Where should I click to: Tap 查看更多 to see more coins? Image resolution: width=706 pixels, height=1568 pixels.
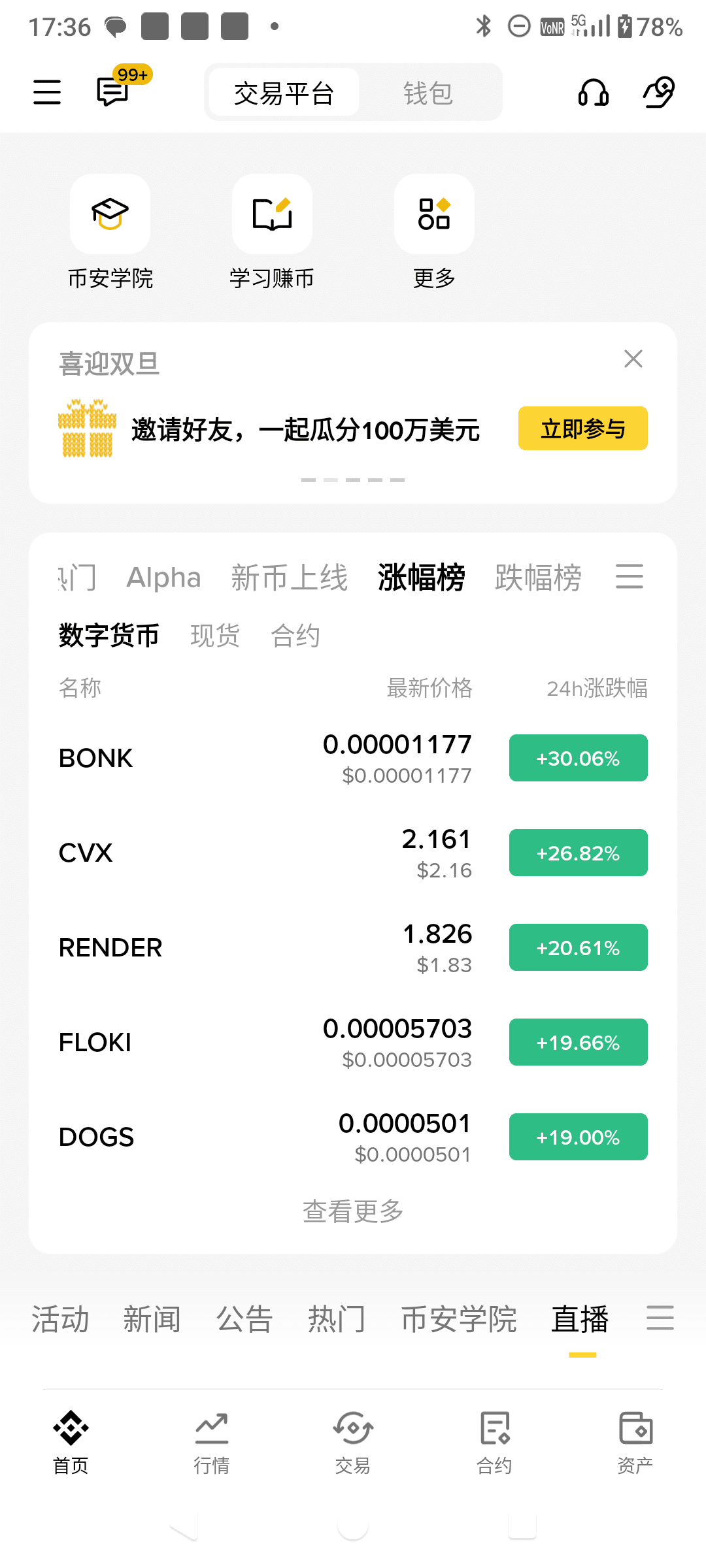[353, 1211]
